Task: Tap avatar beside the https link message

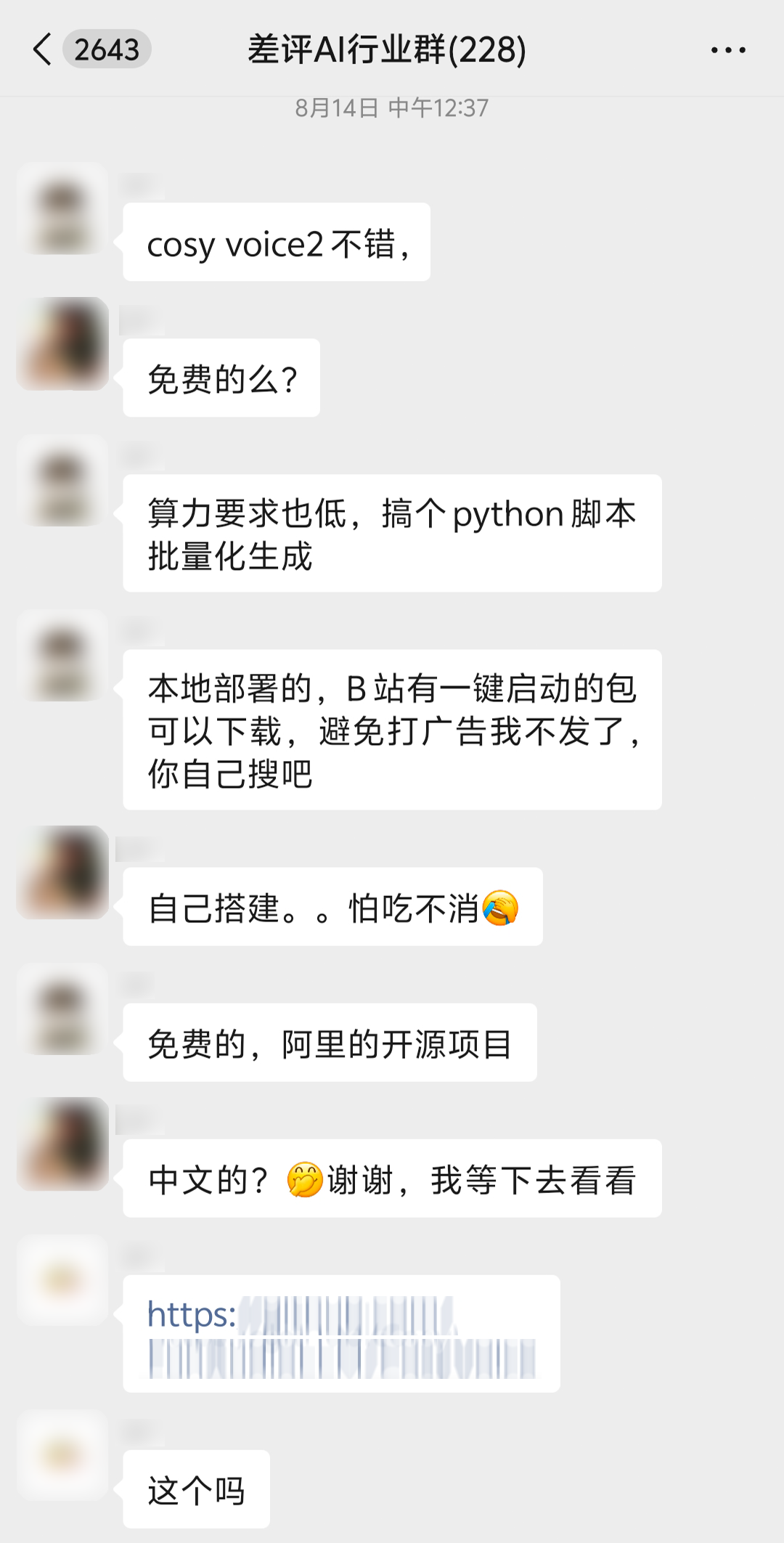Action: 62,1280
